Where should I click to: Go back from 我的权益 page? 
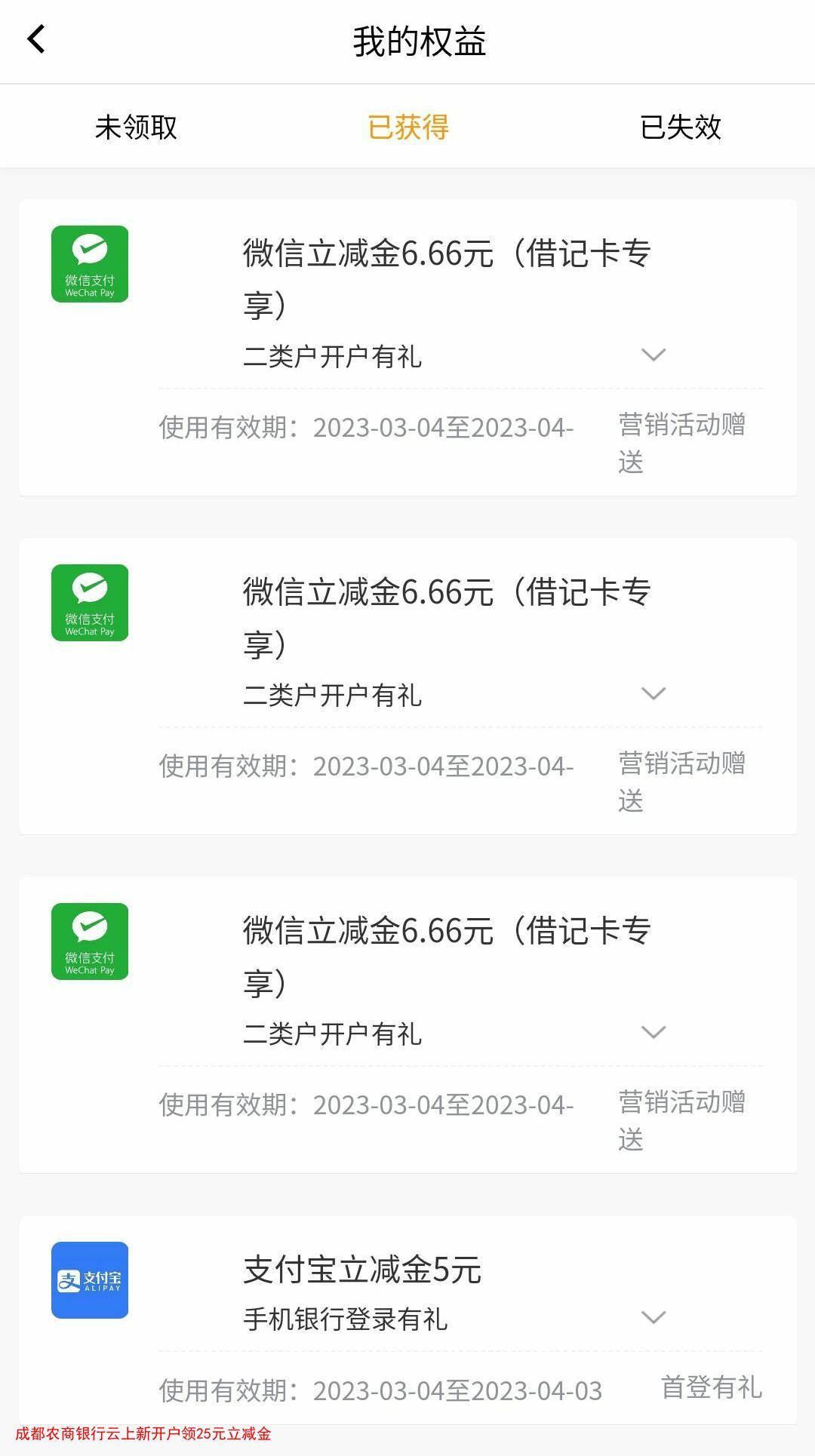click(36, 40)
